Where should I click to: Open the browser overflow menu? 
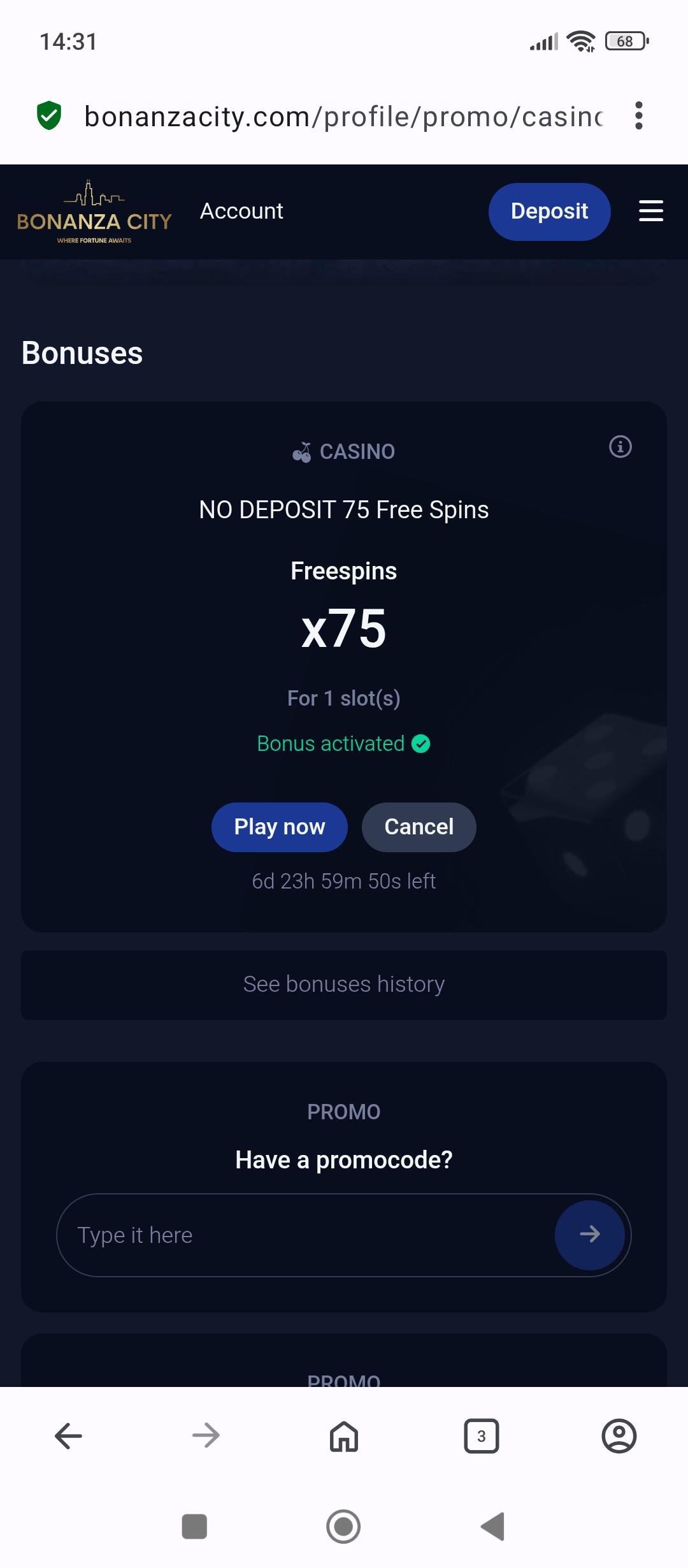(638, 116)
